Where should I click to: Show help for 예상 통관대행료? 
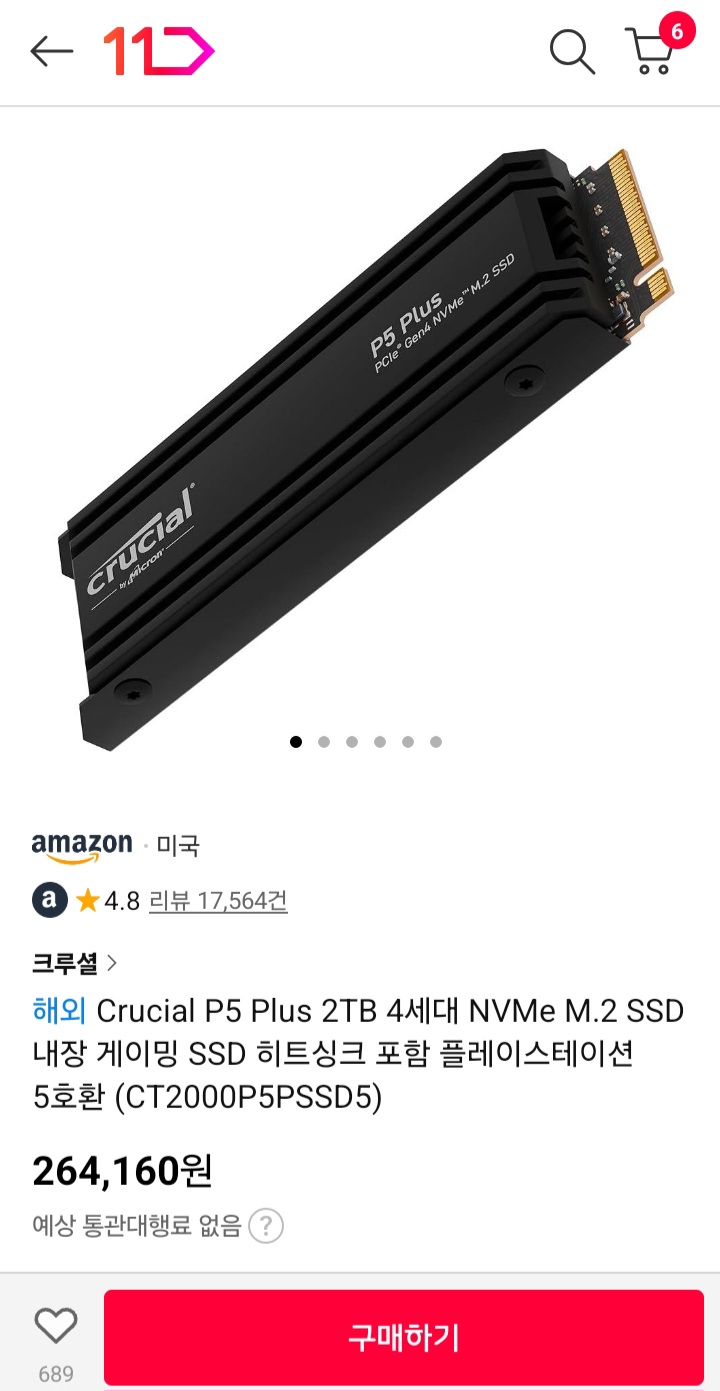pos(266,1225)
